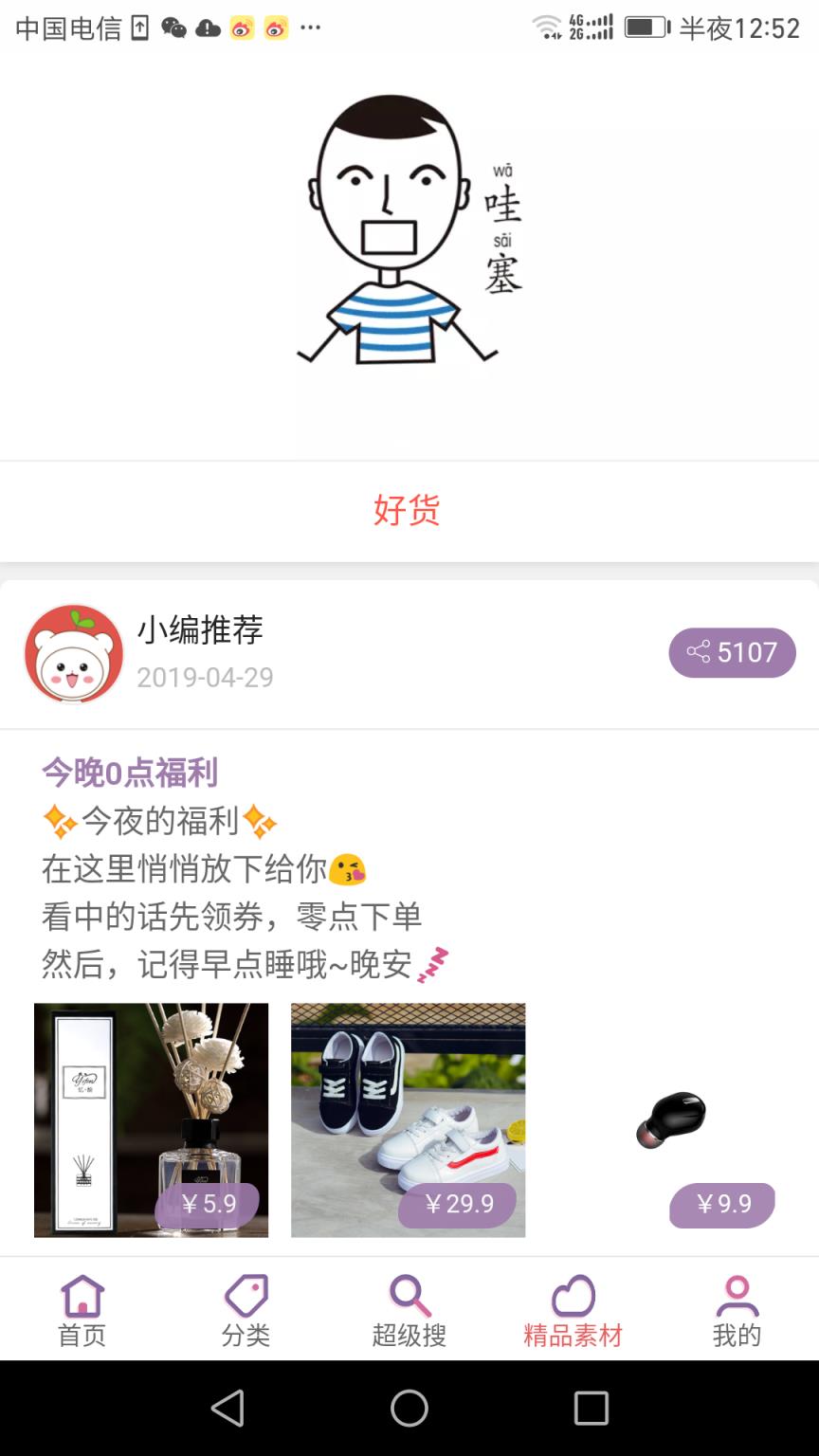Open the white sneakers ¥29.9 product thumbnail
The height and width of the screenshot is (1456, 819).
408,1119
